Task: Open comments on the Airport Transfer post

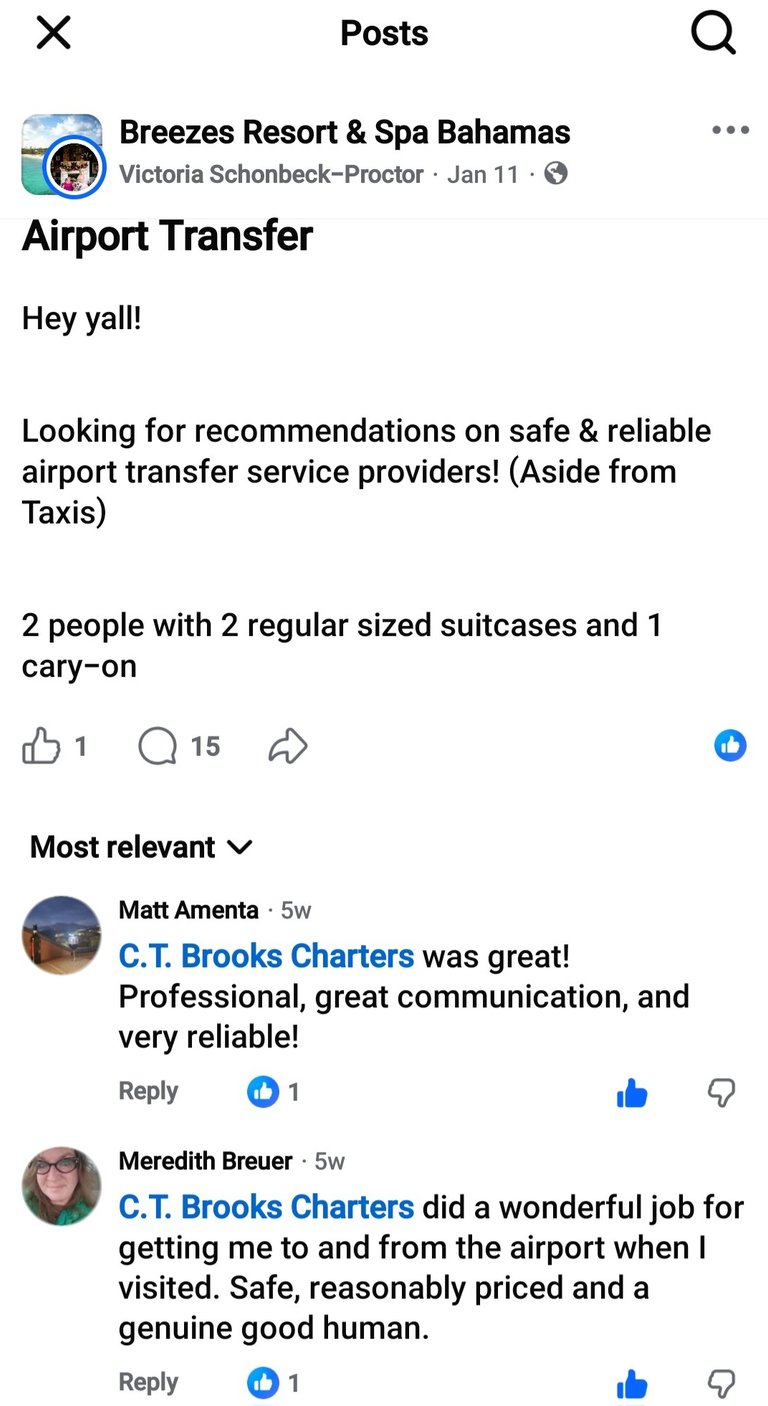Action: (157, 746)
